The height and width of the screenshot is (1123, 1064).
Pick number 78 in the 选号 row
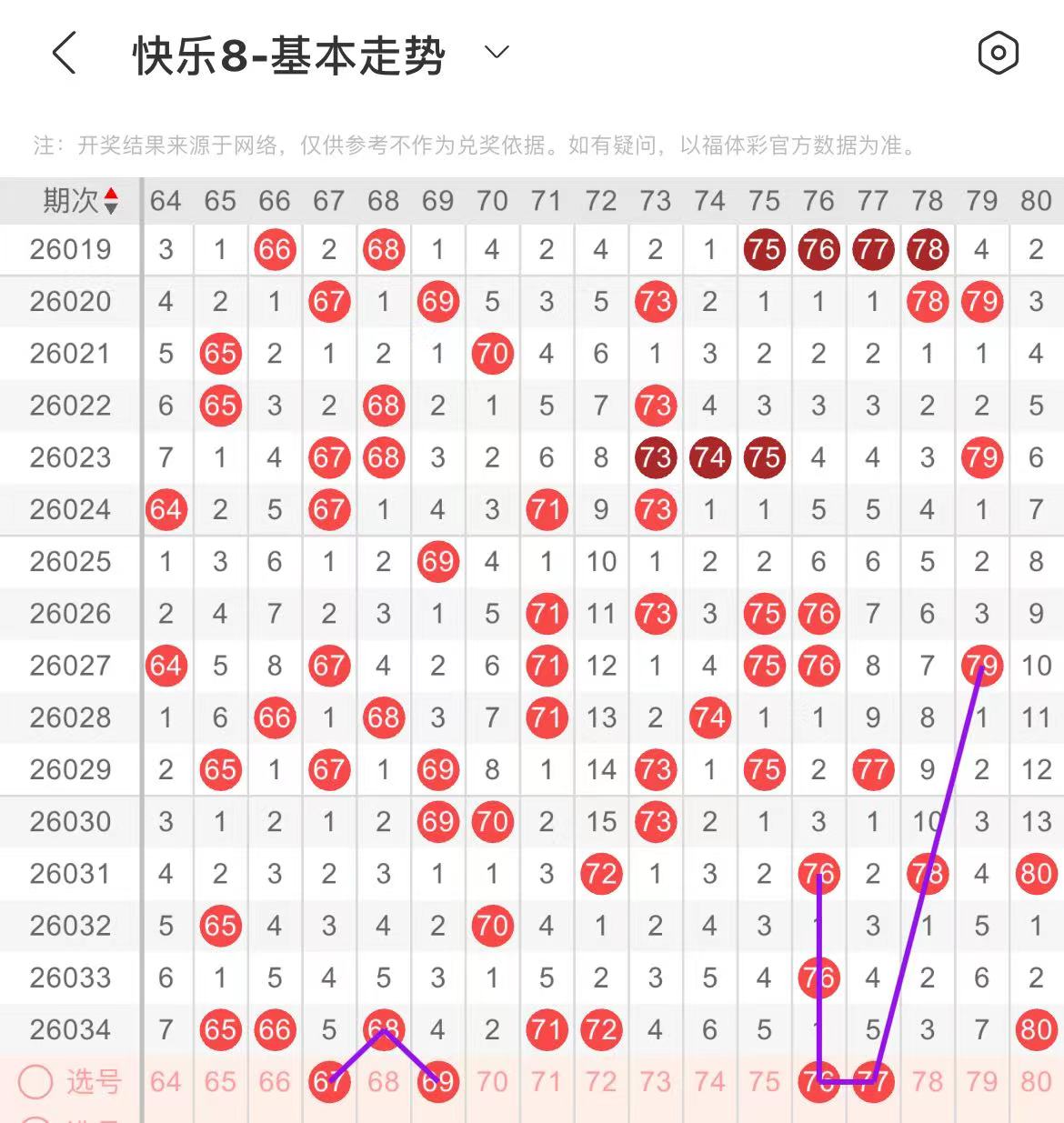928,1082
